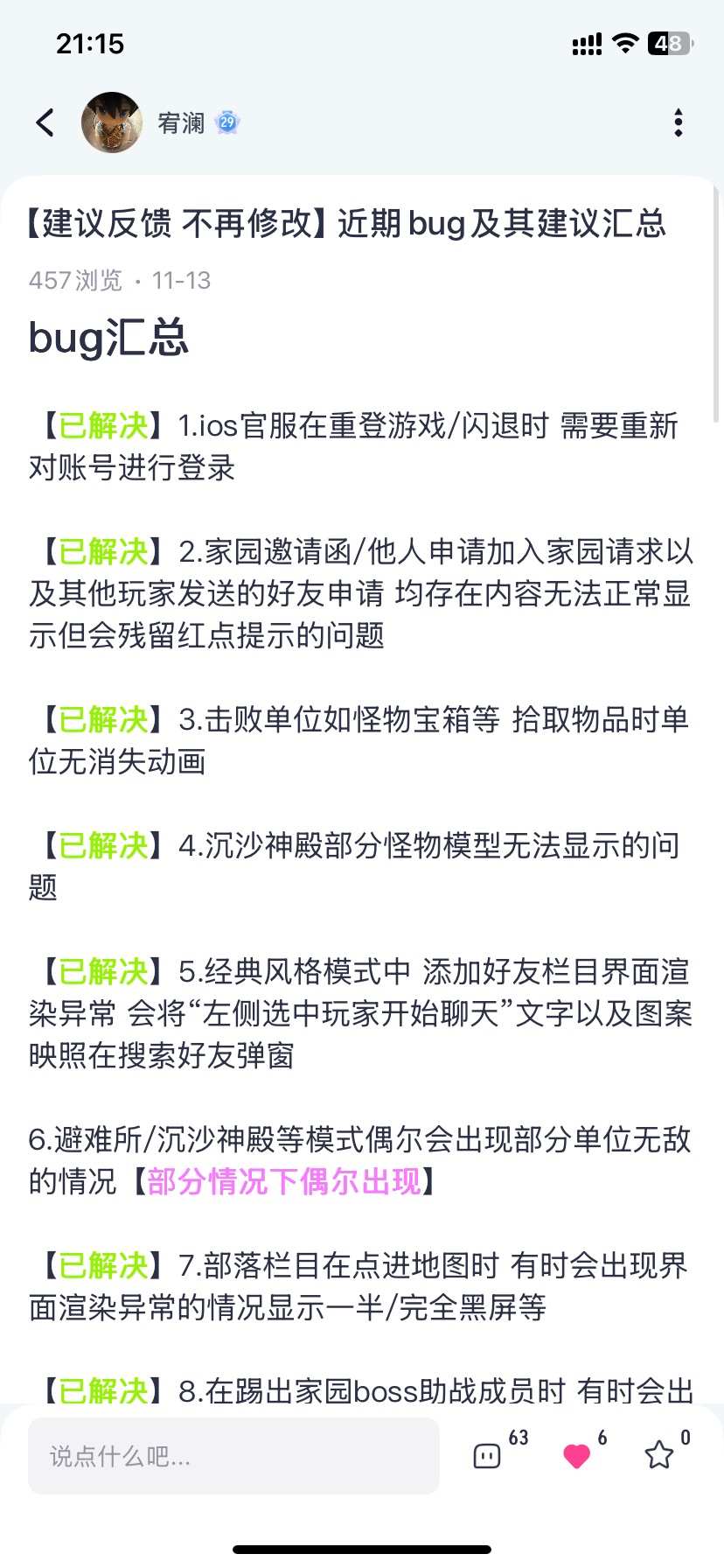
Task: Open the three-dot overflow menu
Action: [678, 122]
